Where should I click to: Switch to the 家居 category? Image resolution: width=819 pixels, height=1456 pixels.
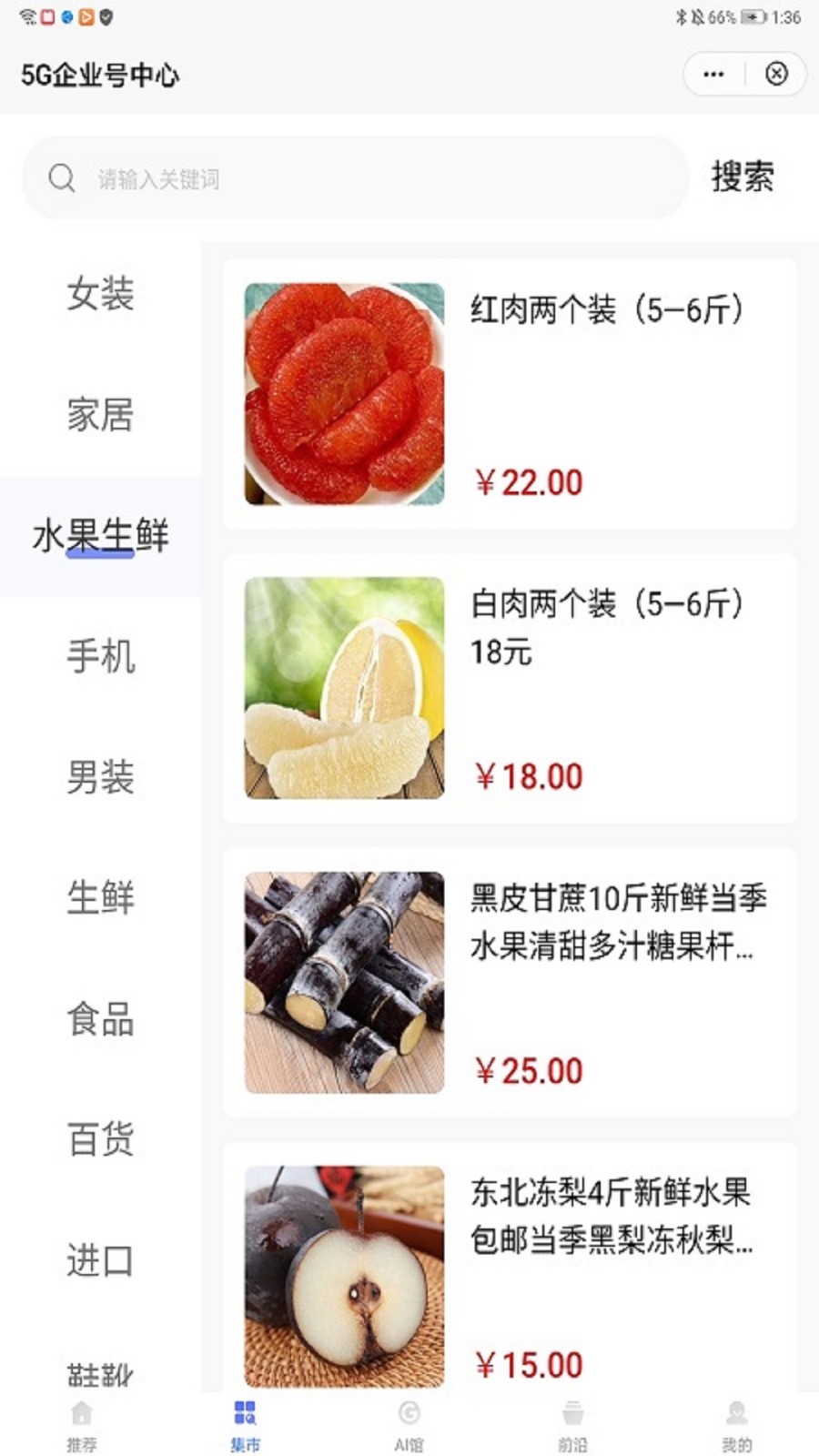point(100,415)
